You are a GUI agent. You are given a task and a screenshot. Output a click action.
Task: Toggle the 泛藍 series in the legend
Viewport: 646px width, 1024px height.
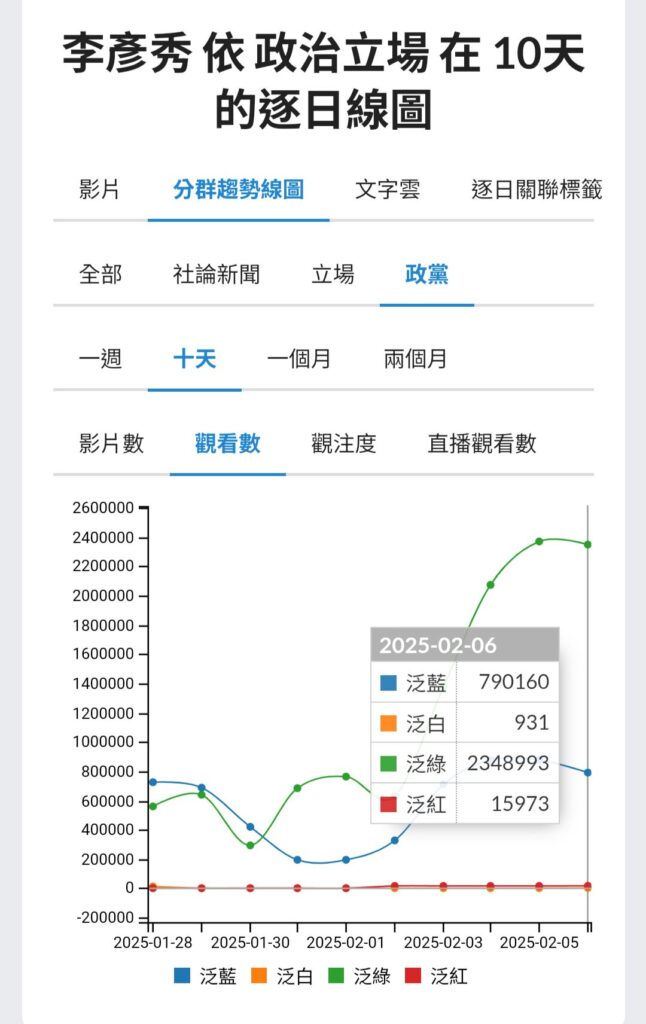[x=206, y=976]
